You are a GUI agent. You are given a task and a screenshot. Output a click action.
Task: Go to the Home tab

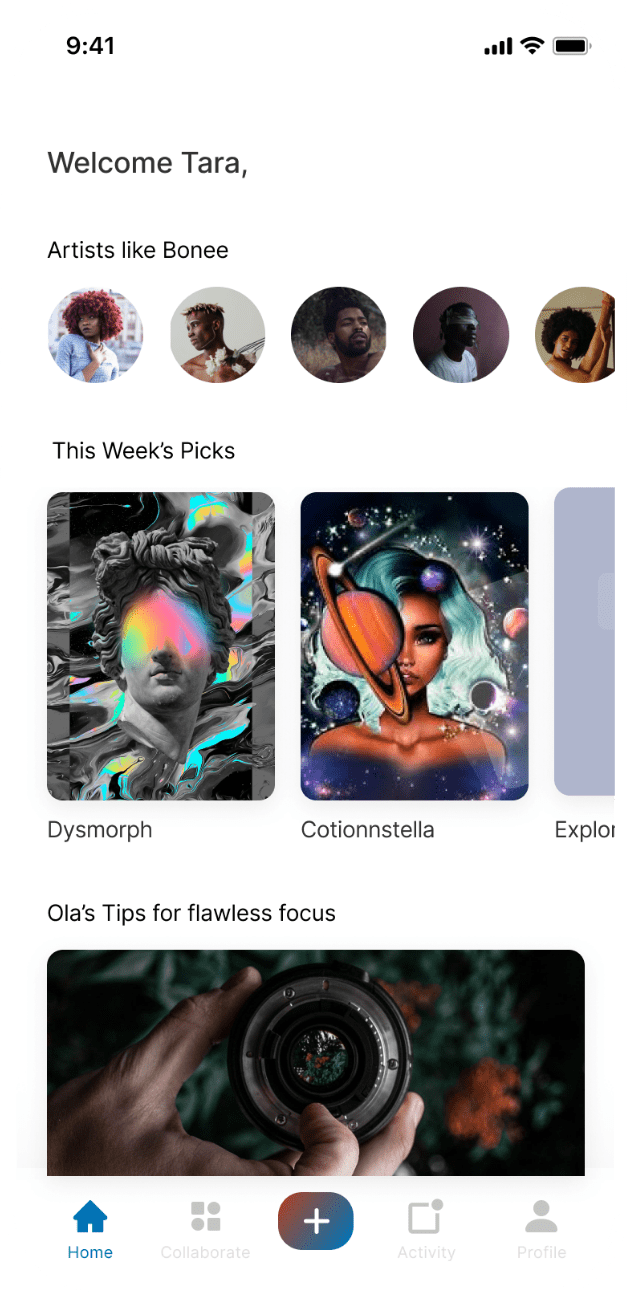click(x=90, y=1230)
